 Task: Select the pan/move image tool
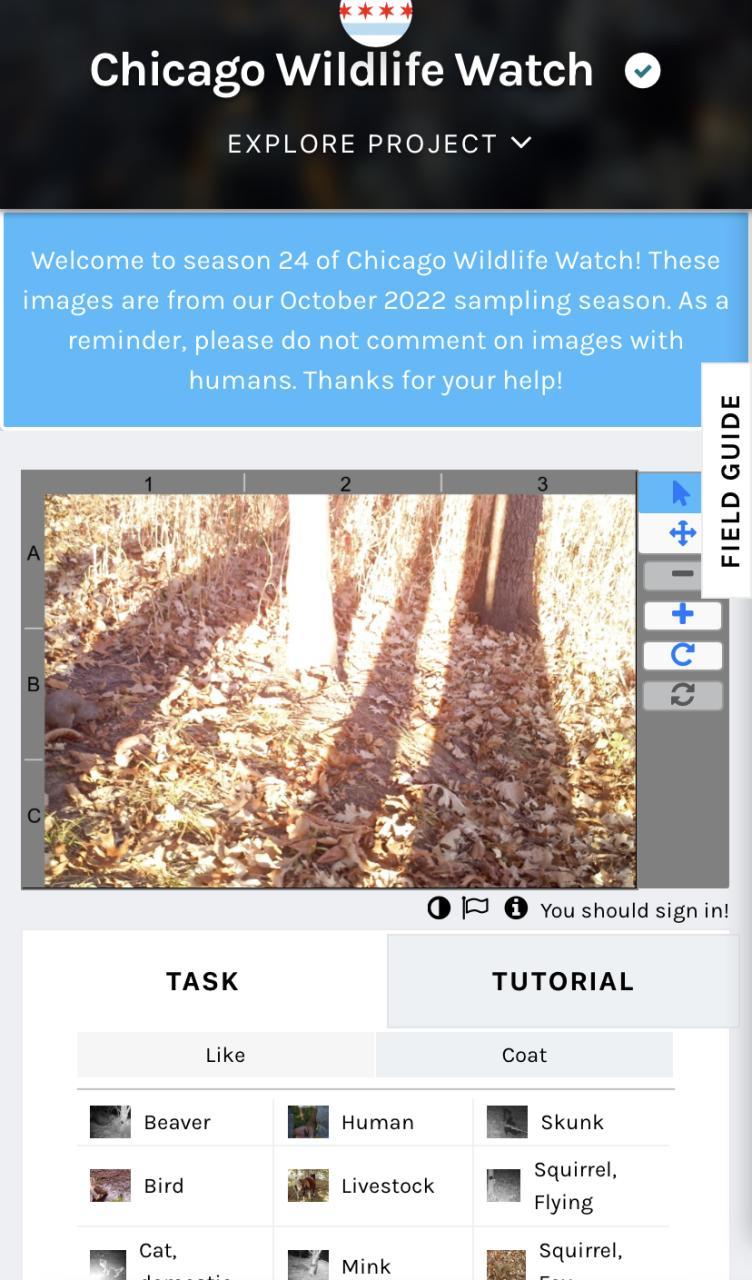click(x=682, y=533)
